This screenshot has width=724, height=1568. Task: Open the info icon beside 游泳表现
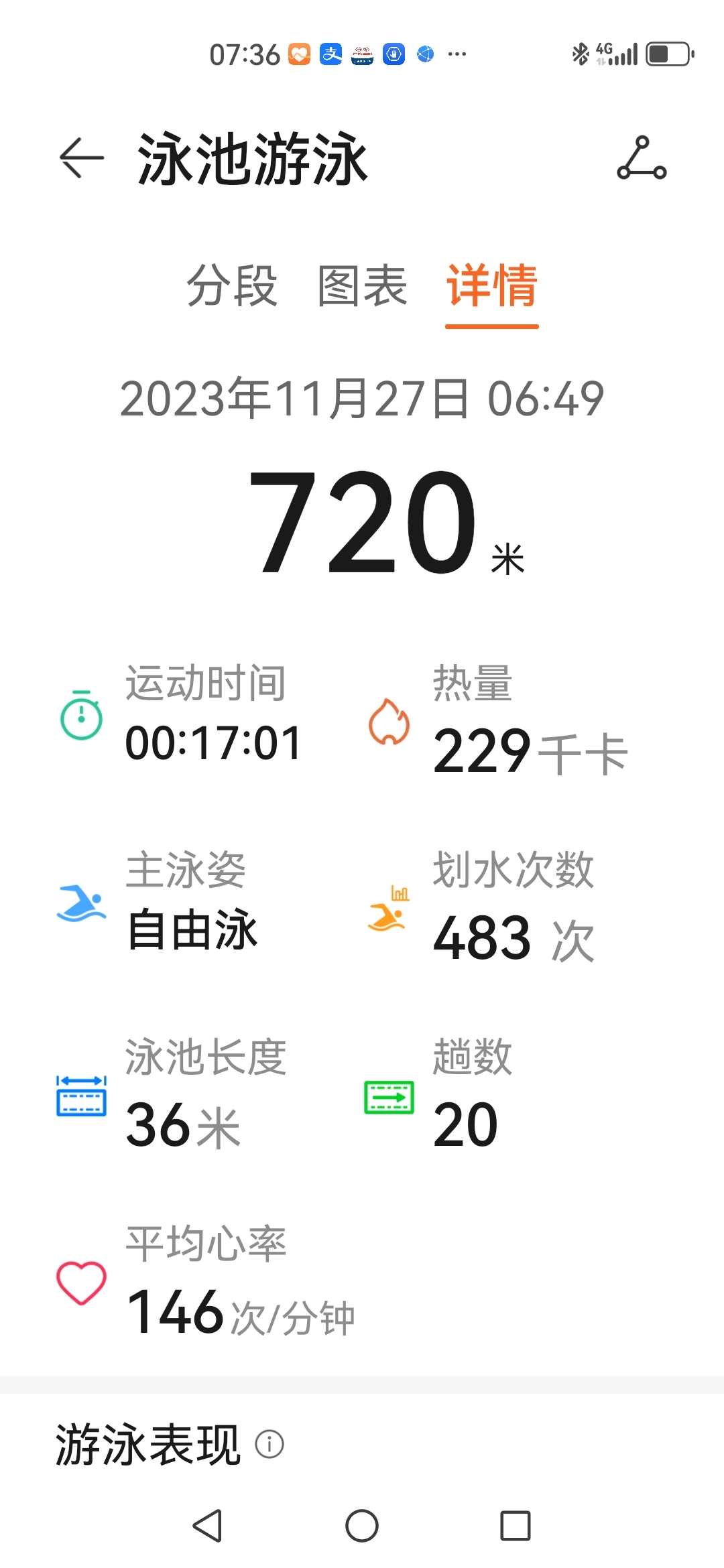(x=269, y=1444)
